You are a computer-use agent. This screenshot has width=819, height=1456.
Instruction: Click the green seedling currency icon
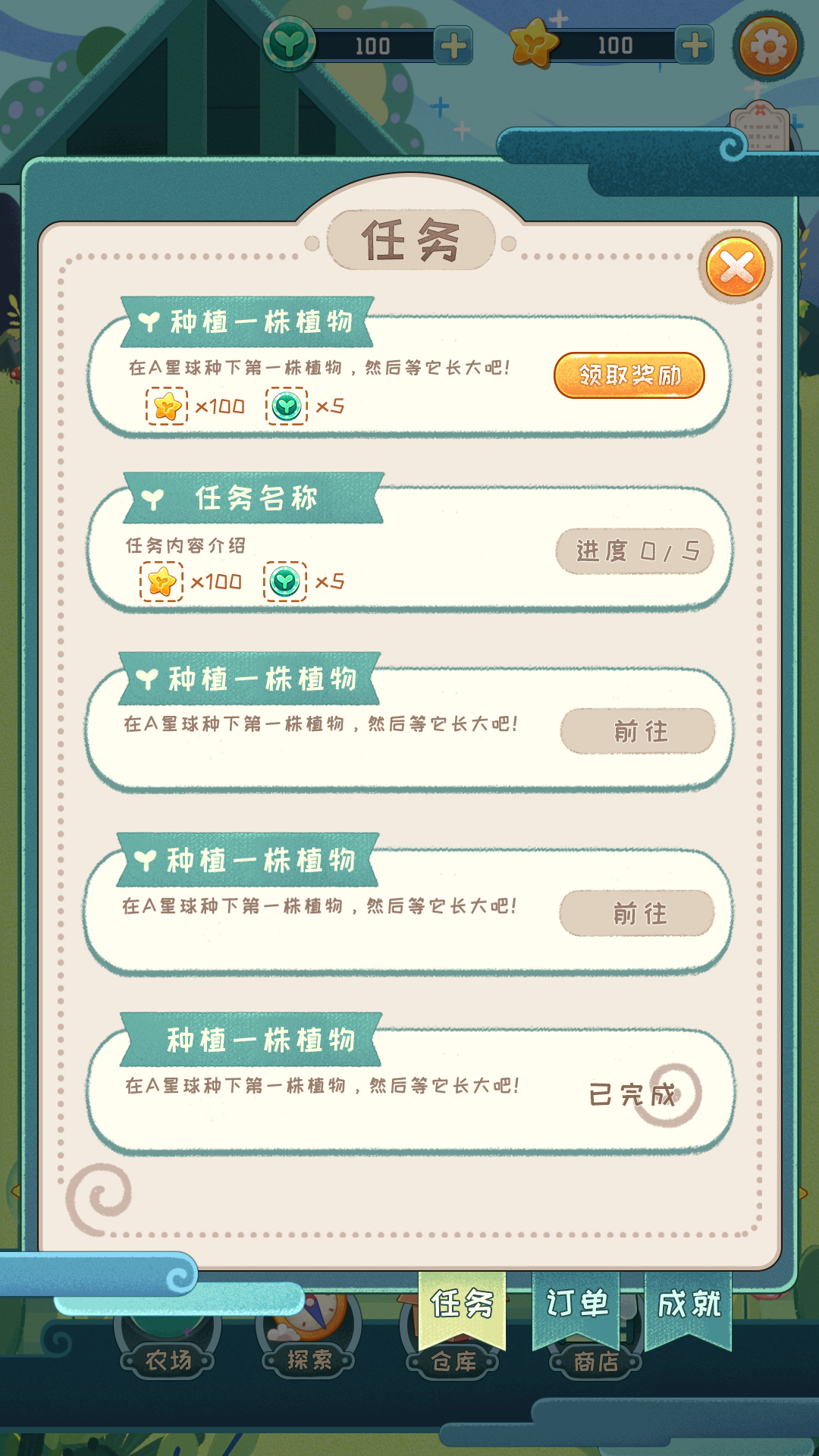[292, 43]
